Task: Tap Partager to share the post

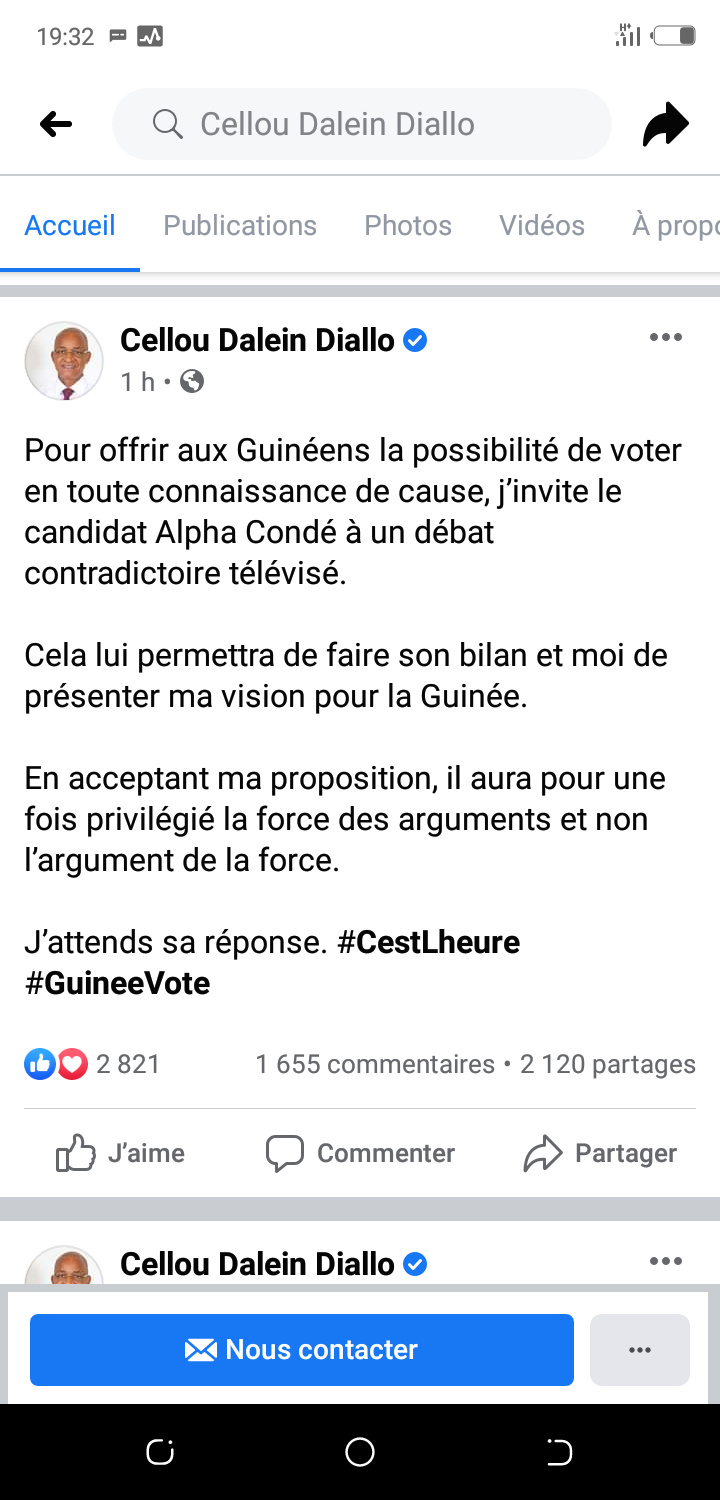Action: pos(600,1153)
